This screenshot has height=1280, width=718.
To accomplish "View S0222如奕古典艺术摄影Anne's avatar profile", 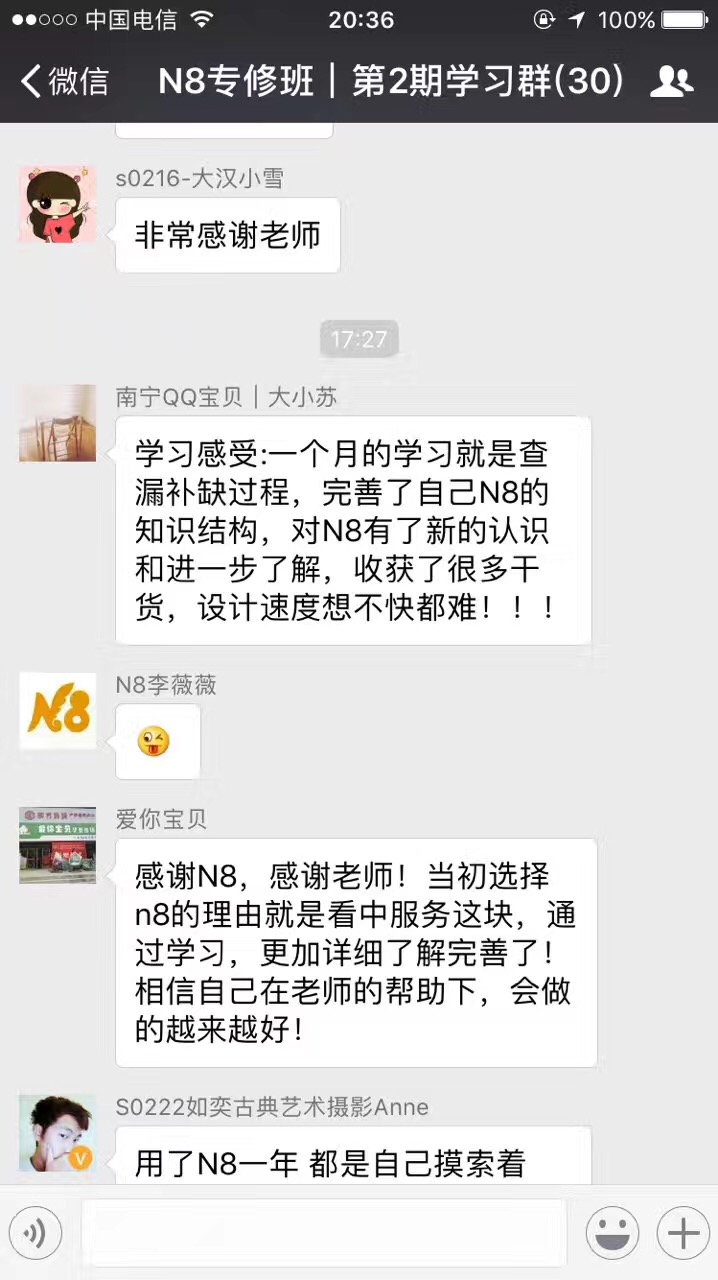I will pyautogui.click(x=57, y=1133).
